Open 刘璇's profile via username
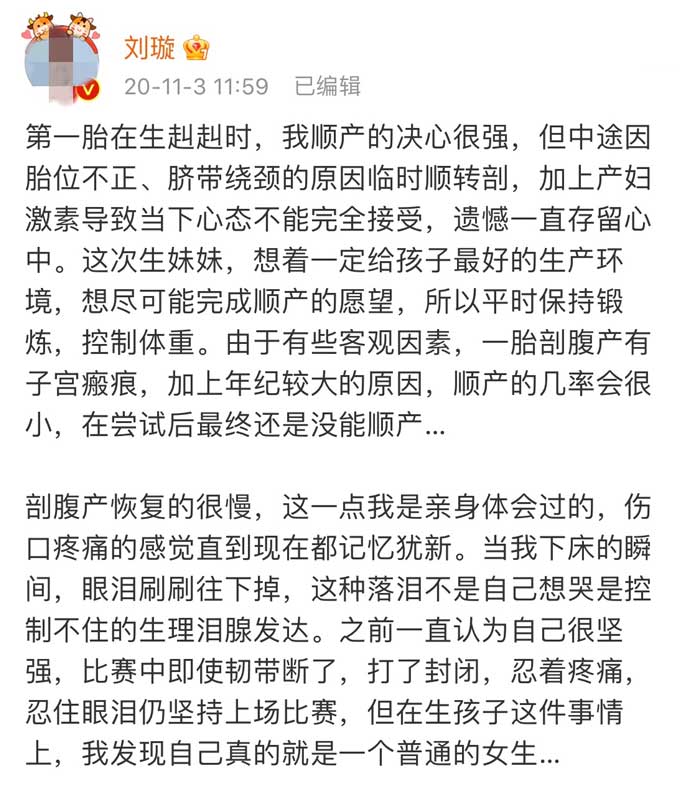This screenshot has height=790, width=700. click(x=149, y=46)
